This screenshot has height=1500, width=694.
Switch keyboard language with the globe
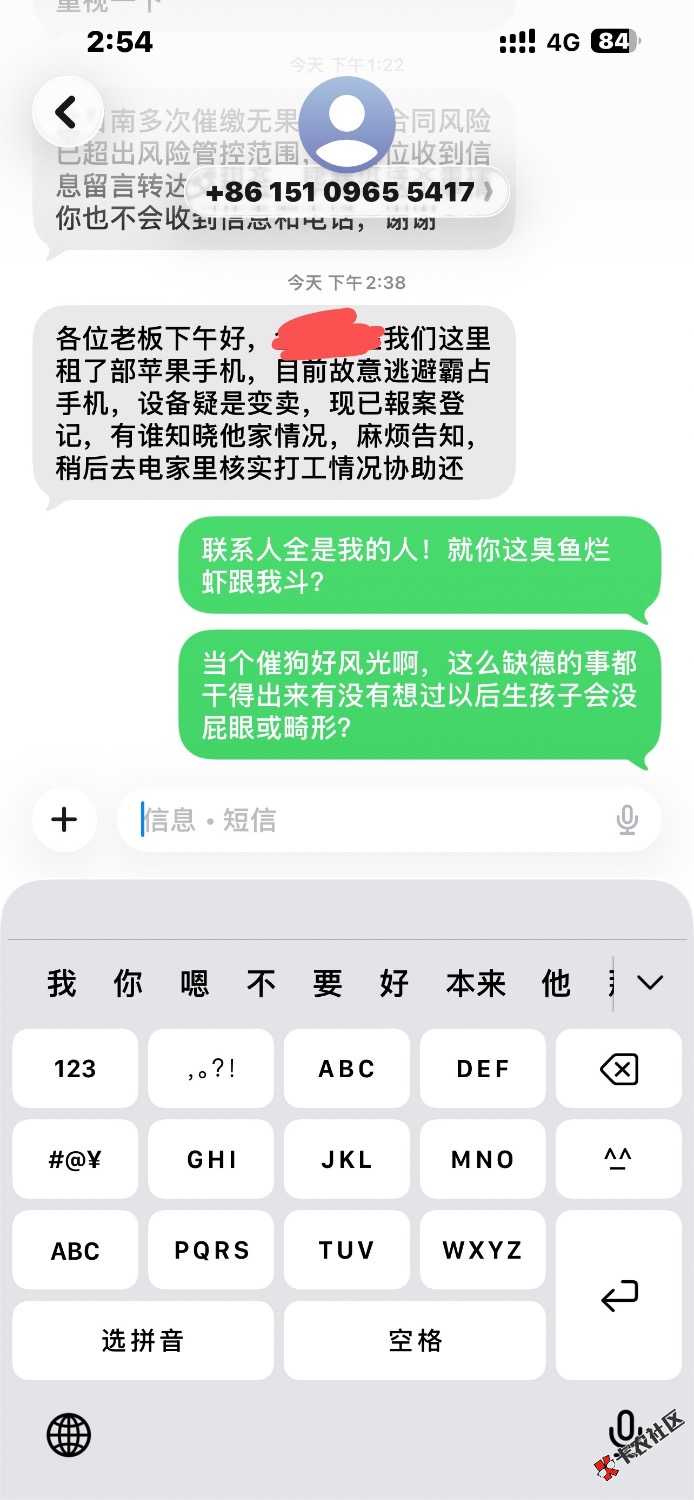click(69, 1436)
